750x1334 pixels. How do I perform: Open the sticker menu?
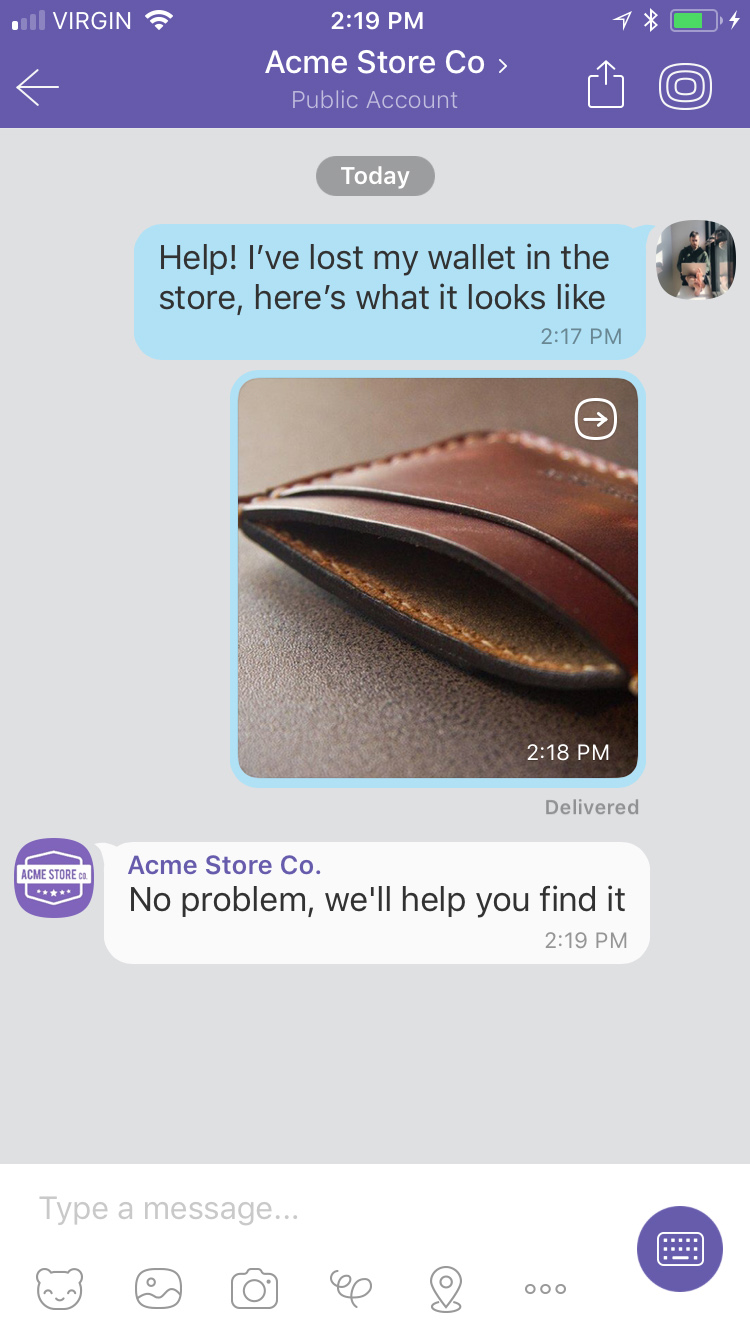click(x=60, y=1288)
